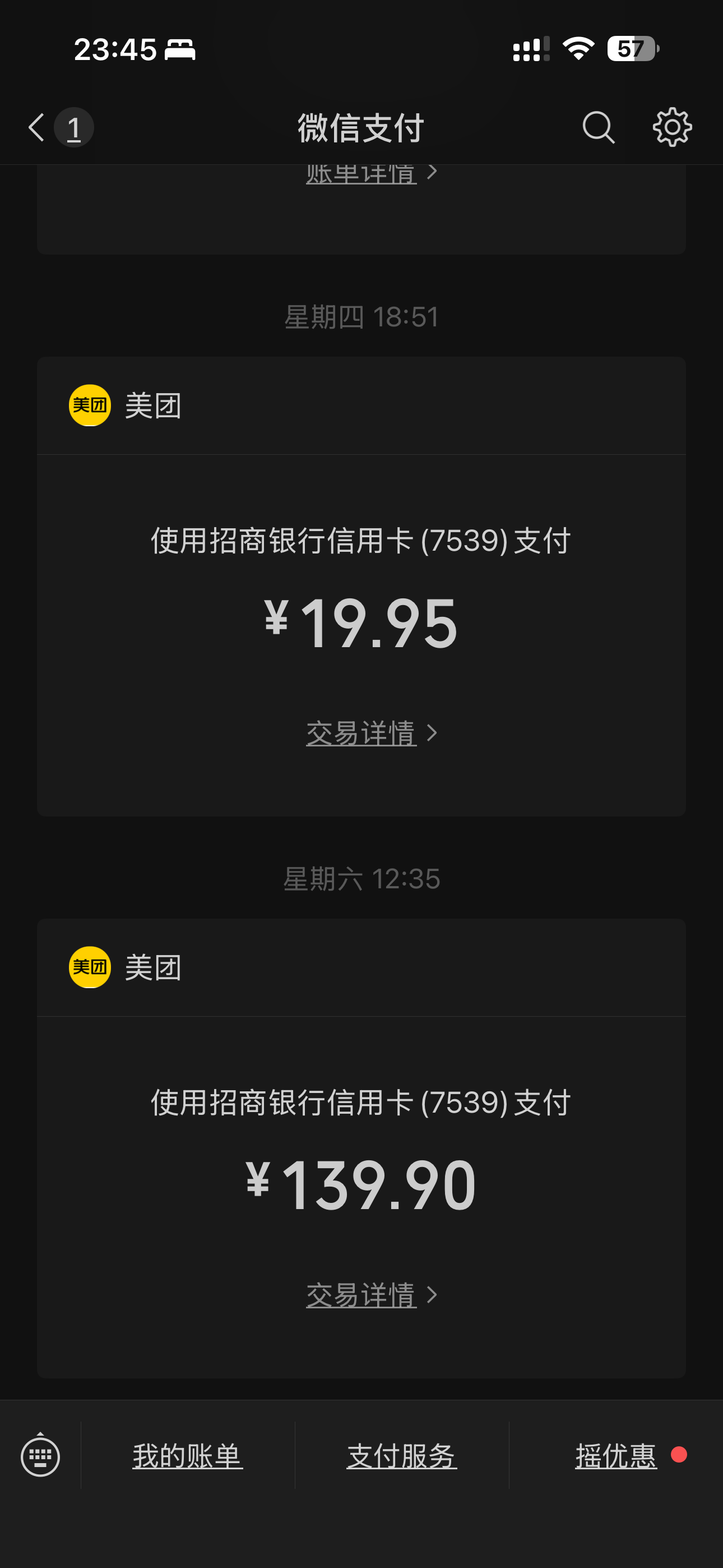723x1568 pixels.
Task: Open 支付服务 menu
Action: pos(402,1456)
